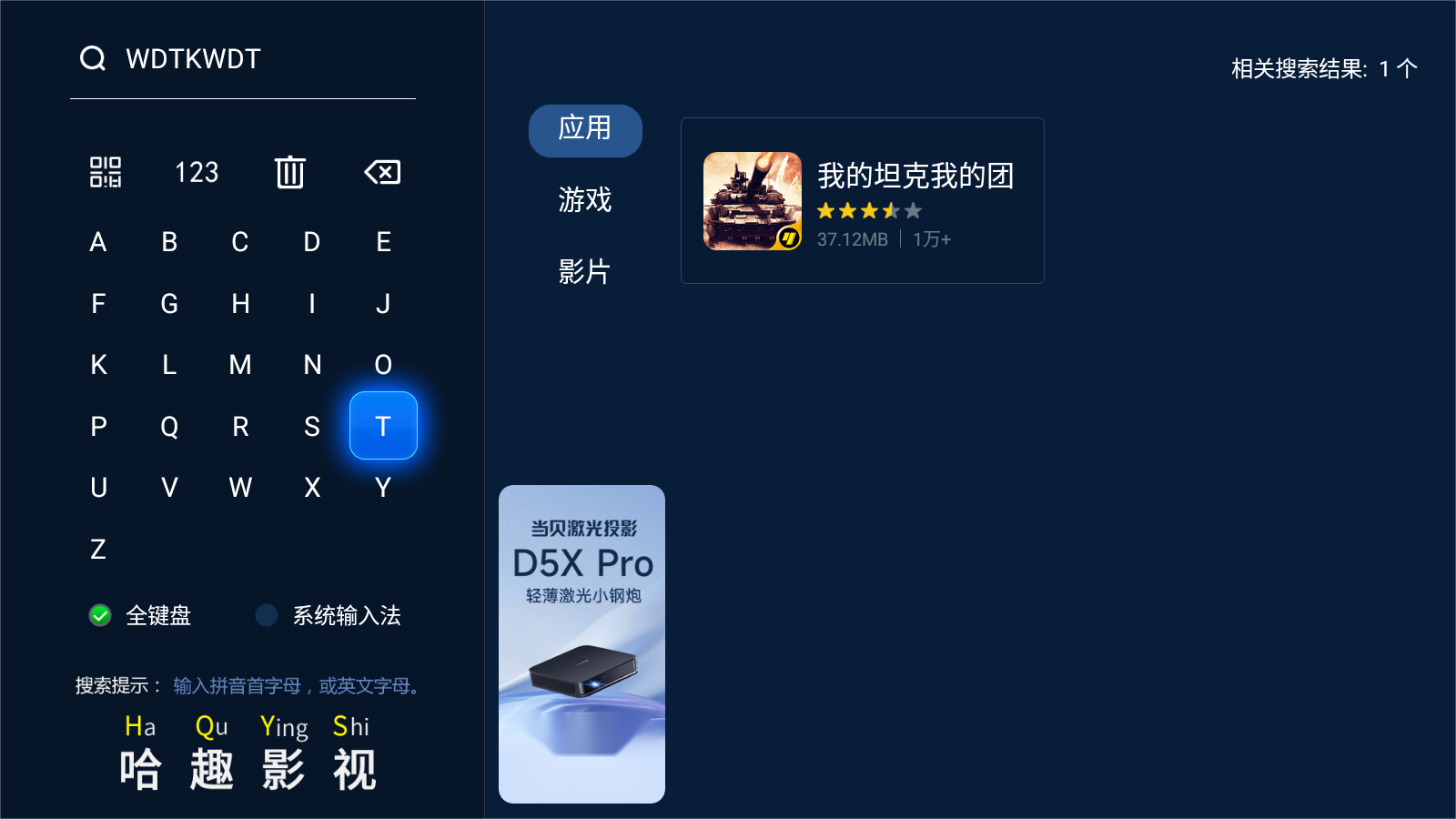
Task: Type the letter T key
Action: pos(383,426)
